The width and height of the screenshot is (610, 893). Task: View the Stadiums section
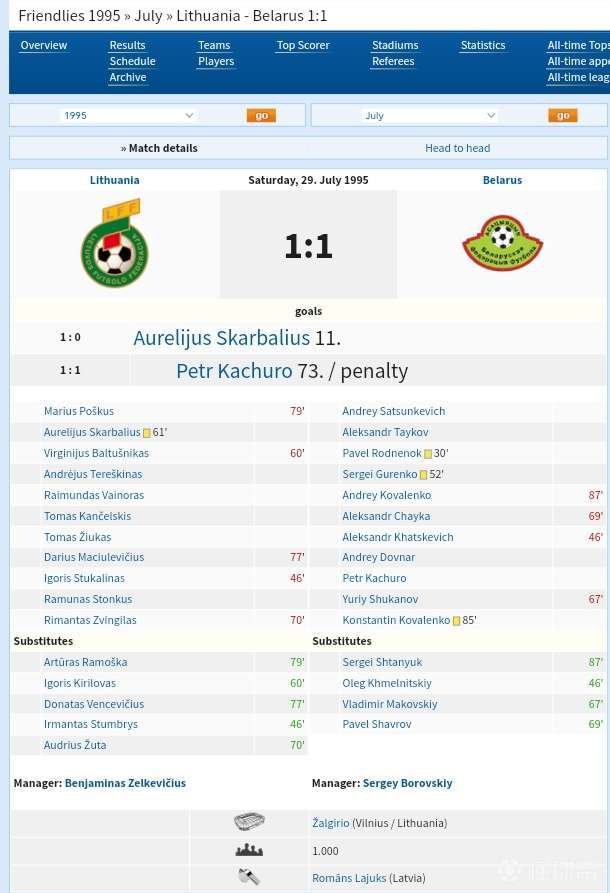tap(395, 45)
